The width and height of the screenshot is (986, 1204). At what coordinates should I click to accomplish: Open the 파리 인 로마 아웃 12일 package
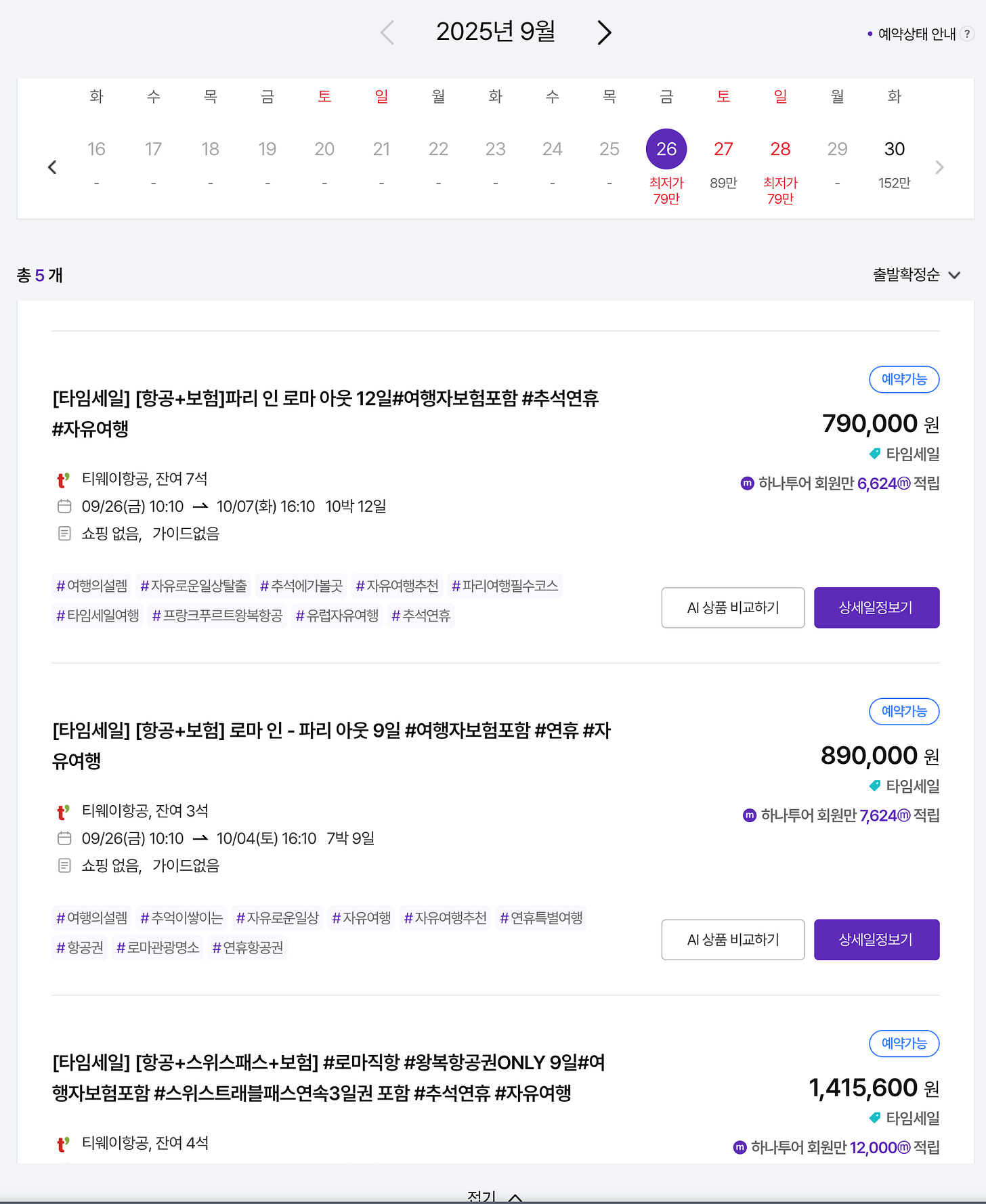pos(326,413)
